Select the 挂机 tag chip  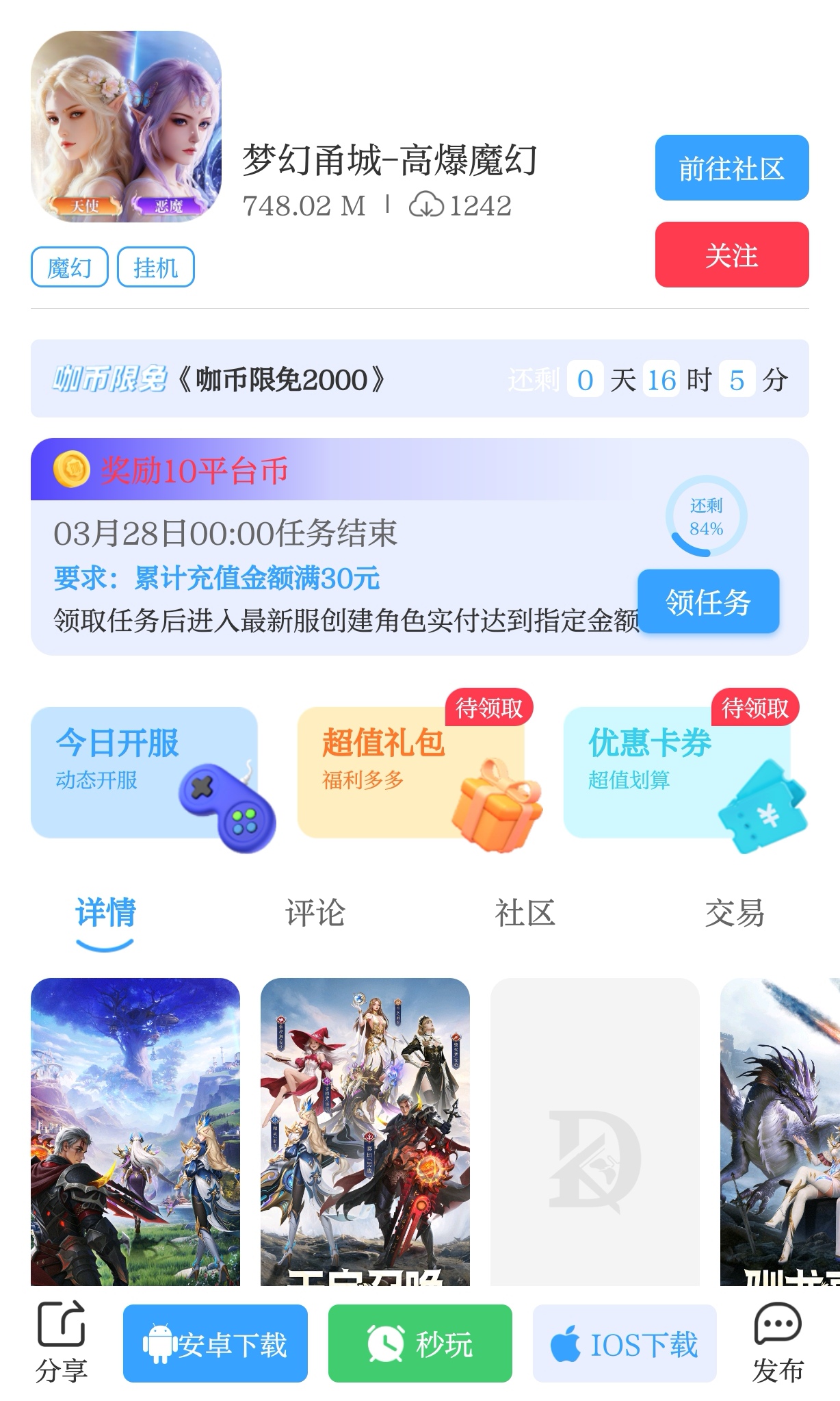coord(155,267)
